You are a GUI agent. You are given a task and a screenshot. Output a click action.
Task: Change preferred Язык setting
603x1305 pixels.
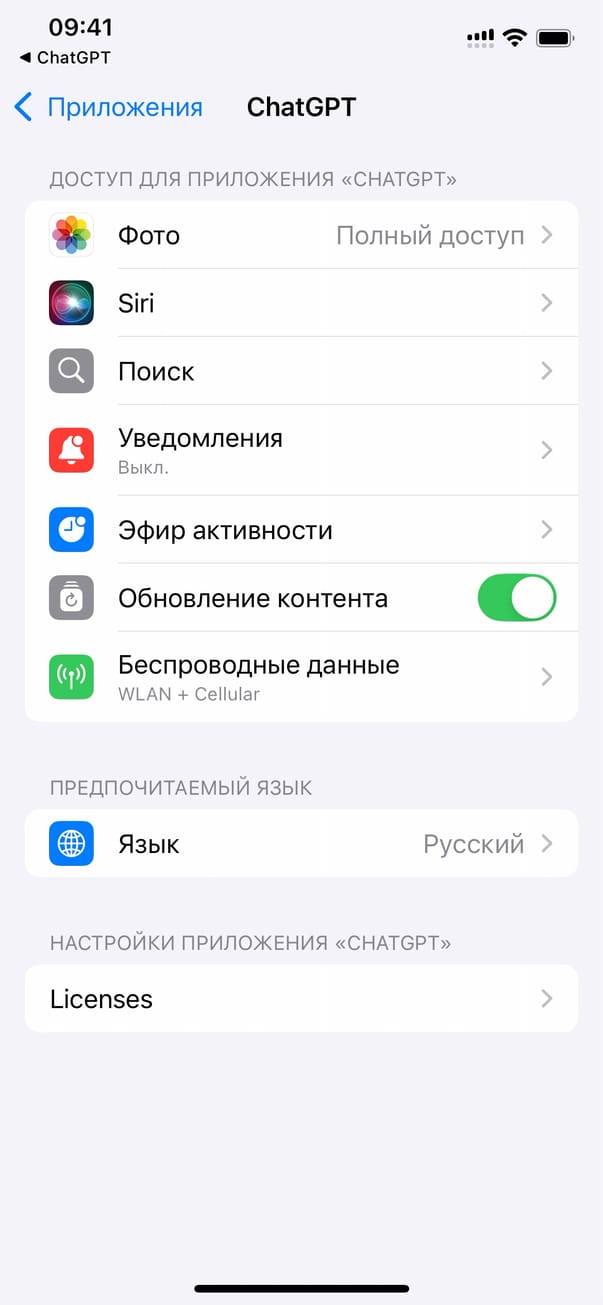point(300,844)
